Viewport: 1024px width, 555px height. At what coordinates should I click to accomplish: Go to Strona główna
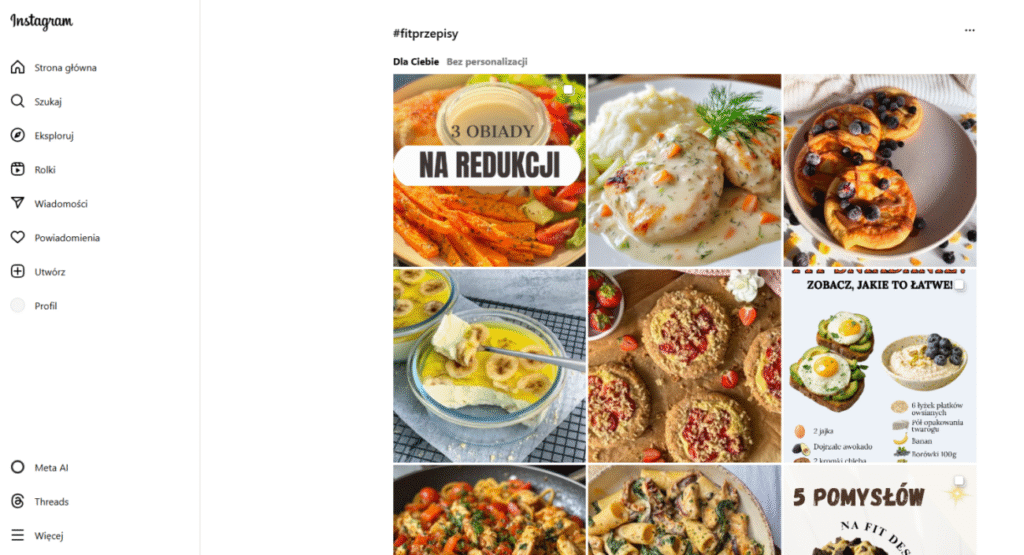pos(65,68)
